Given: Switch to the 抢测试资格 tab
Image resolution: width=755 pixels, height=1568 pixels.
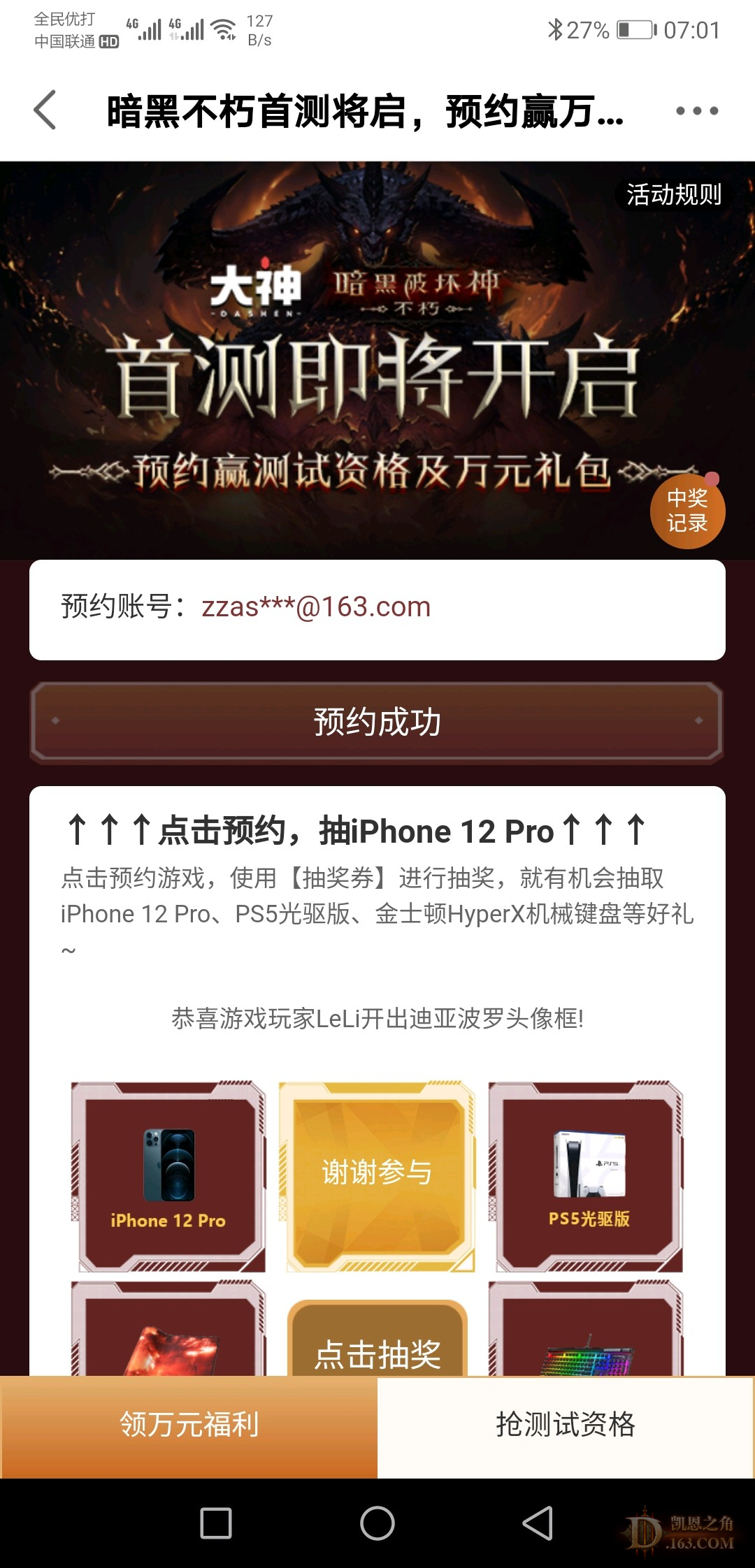Looking at the screenshot, I should (x=566, y=1425).
